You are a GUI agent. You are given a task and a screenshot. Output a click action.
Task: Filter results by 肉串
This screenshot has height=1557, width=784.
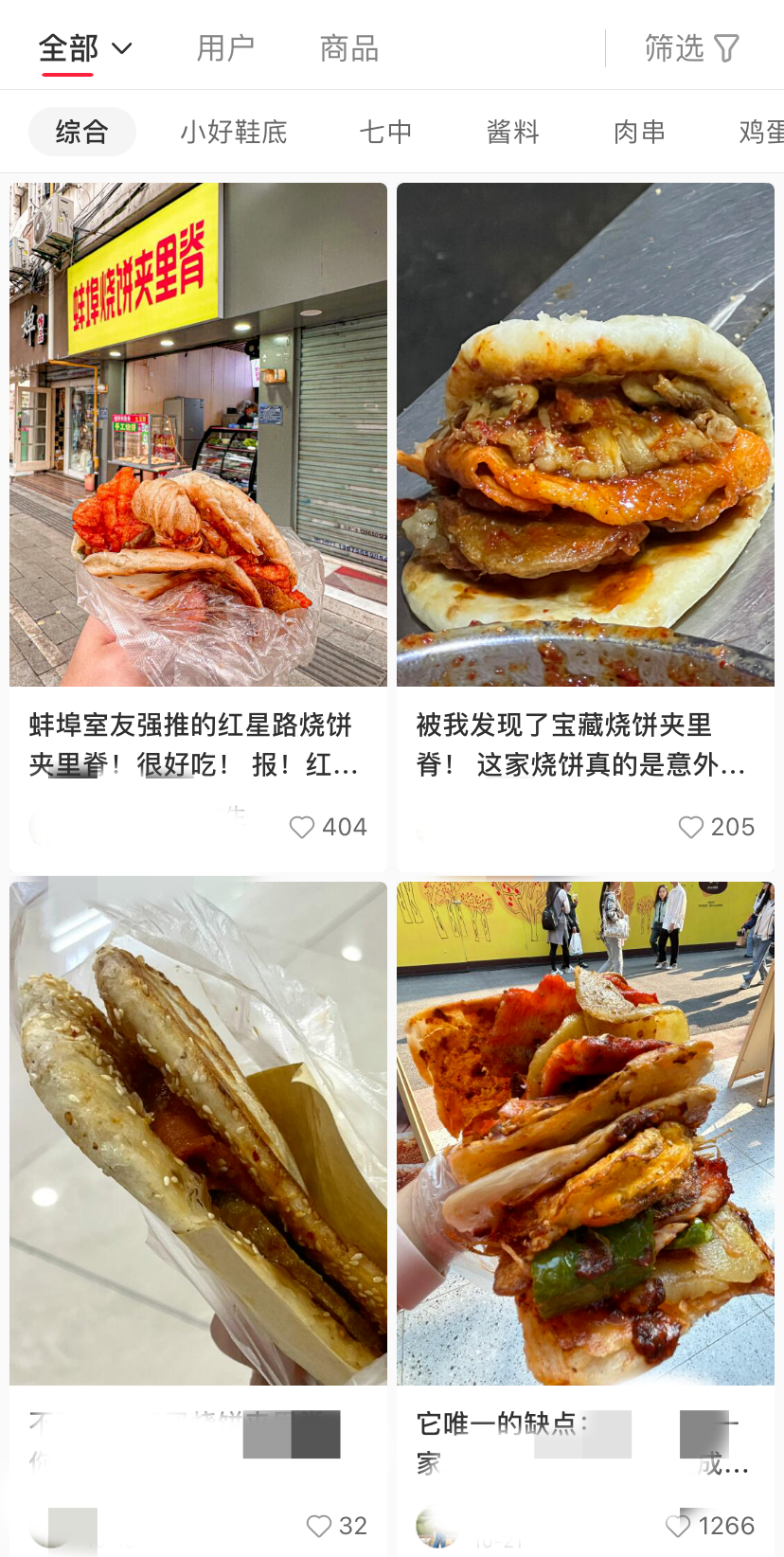[639, 132]
